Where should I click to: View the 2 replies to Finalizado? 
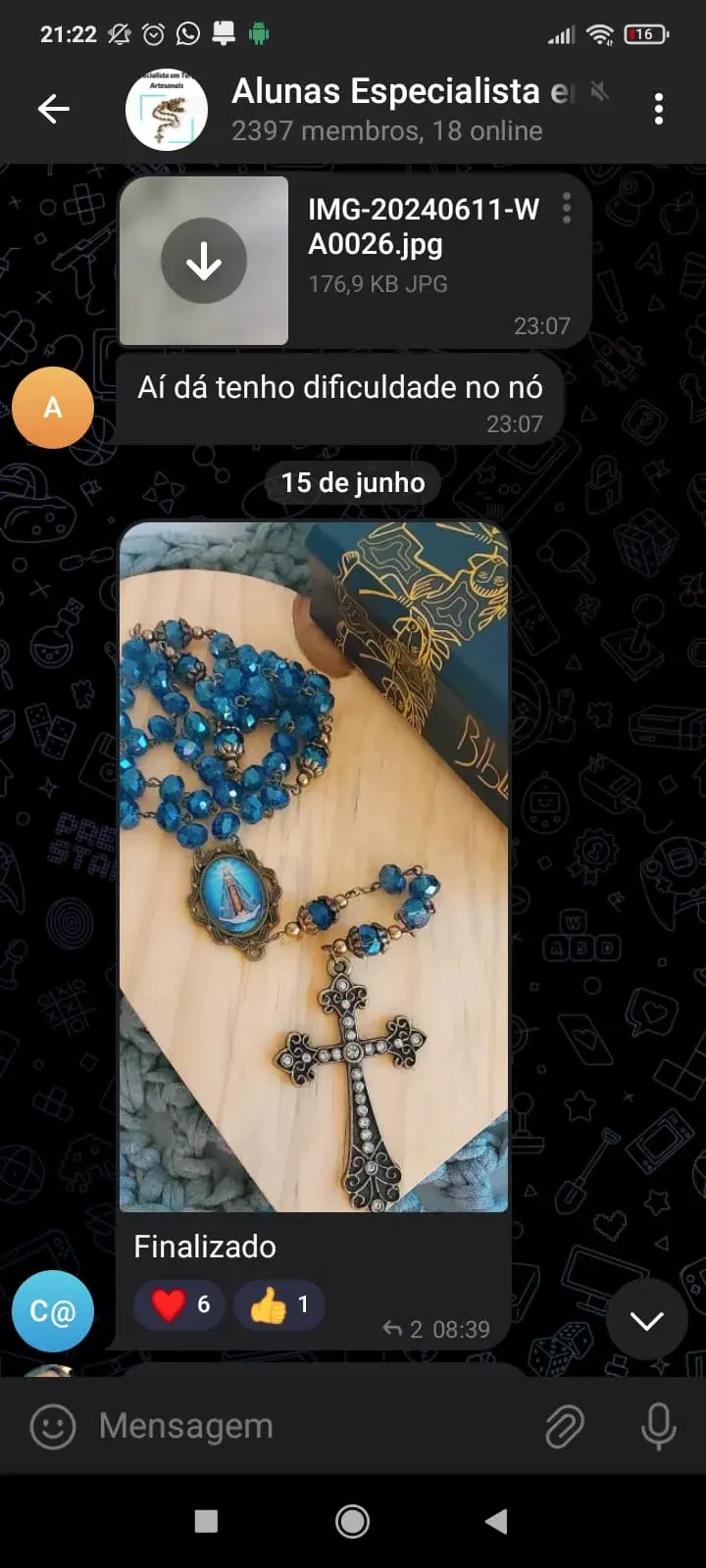pyautogui.click(x=403, y=1329)
